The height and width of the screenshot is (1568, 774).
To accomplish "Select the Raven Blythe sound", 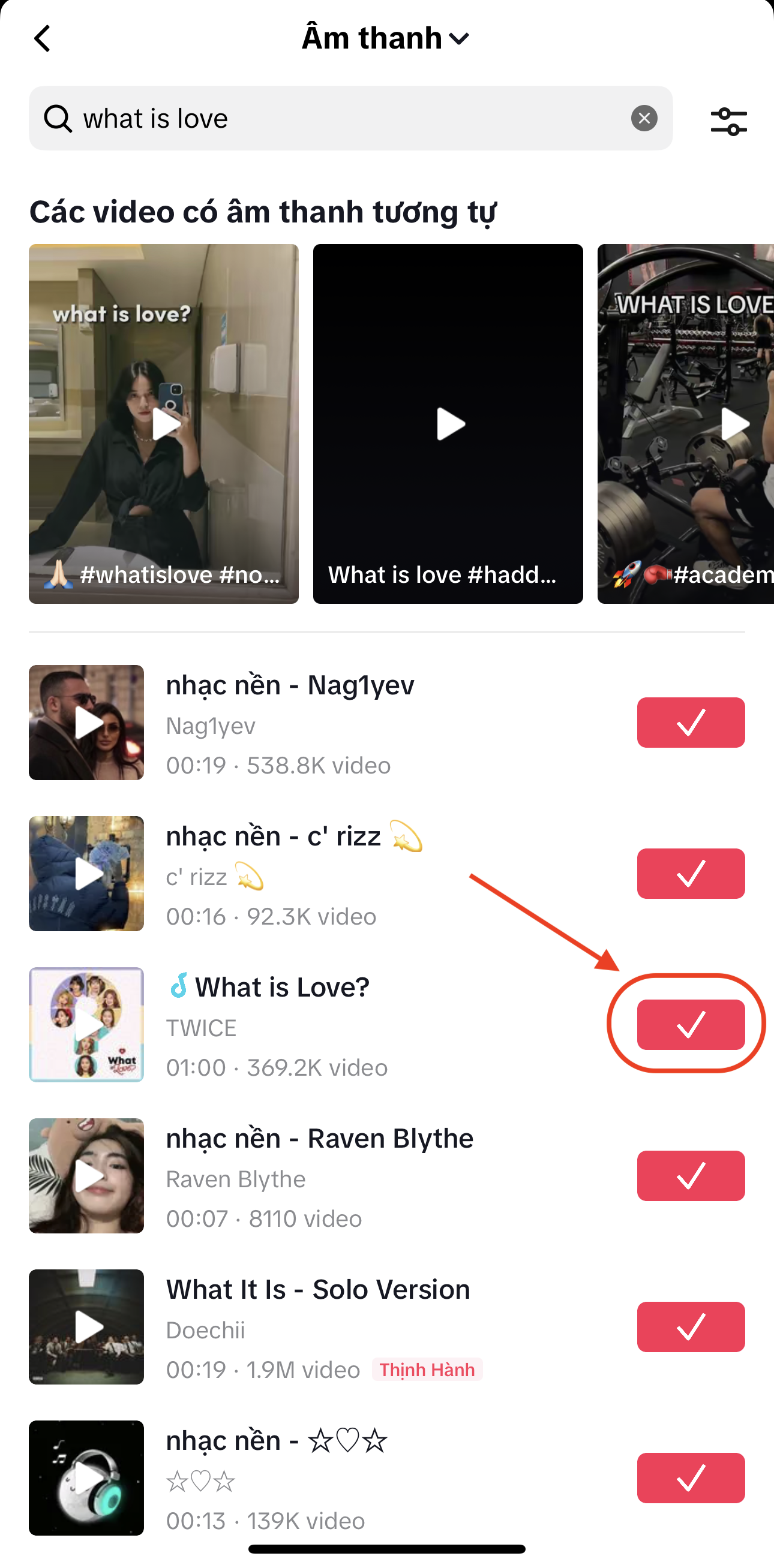I will coord(691,1175).
